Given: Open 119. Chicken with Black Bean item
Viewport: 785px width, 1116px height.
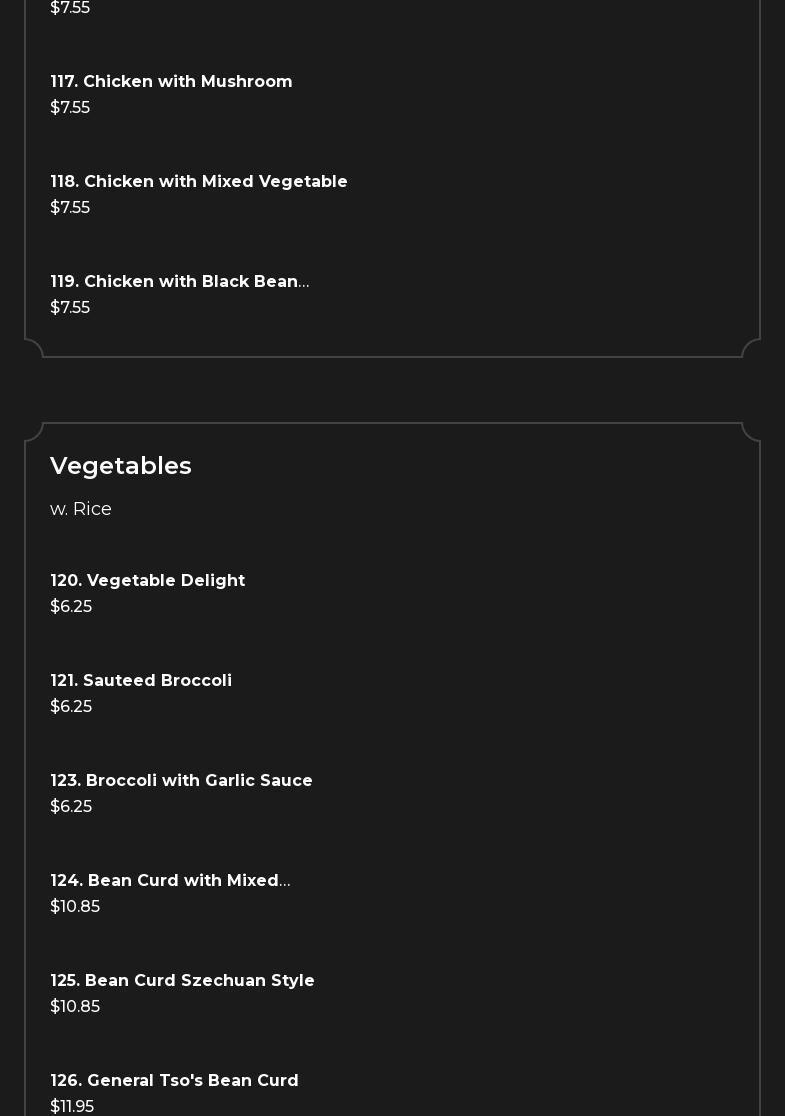Looking at the screenshot, I should [x=179, y=282].
